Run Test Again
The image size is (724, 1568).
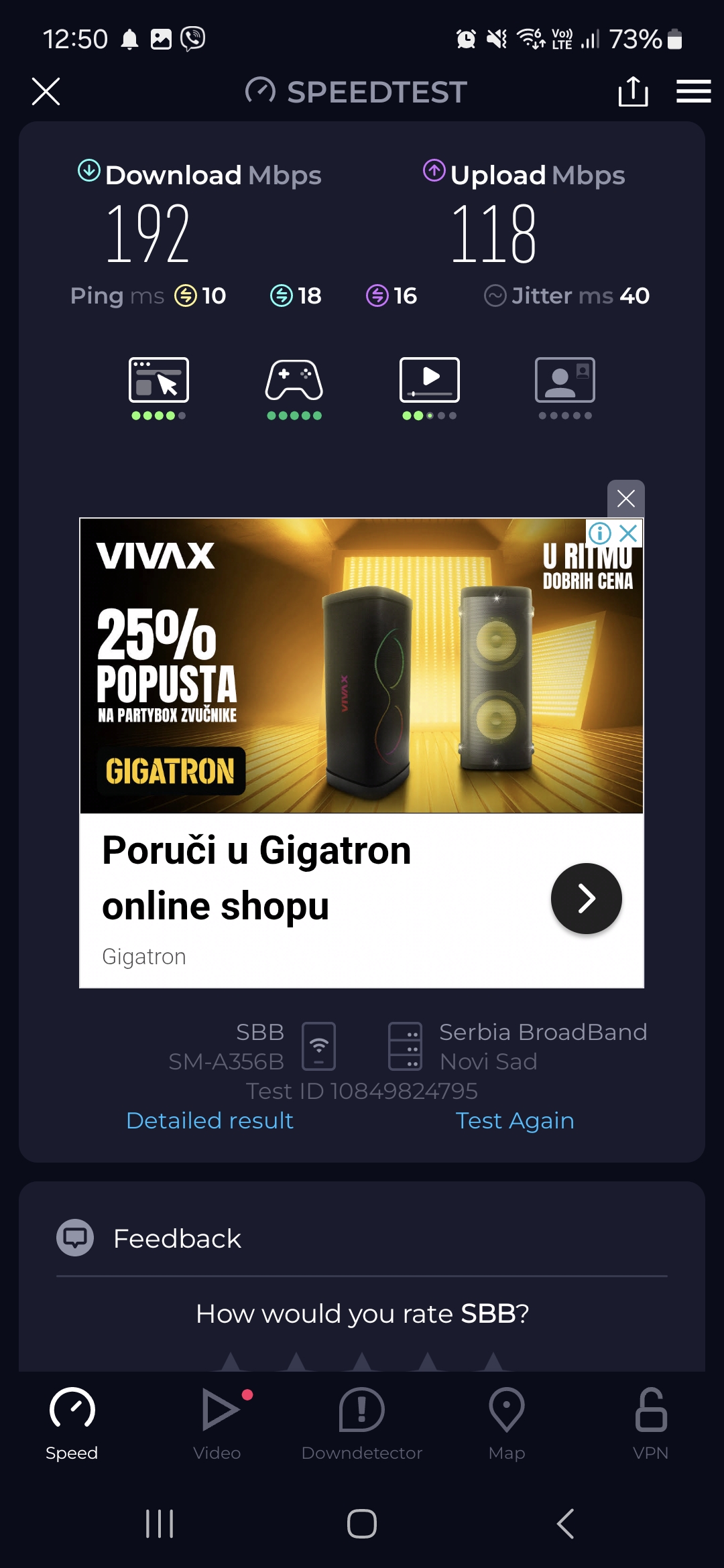(514, 1120)
